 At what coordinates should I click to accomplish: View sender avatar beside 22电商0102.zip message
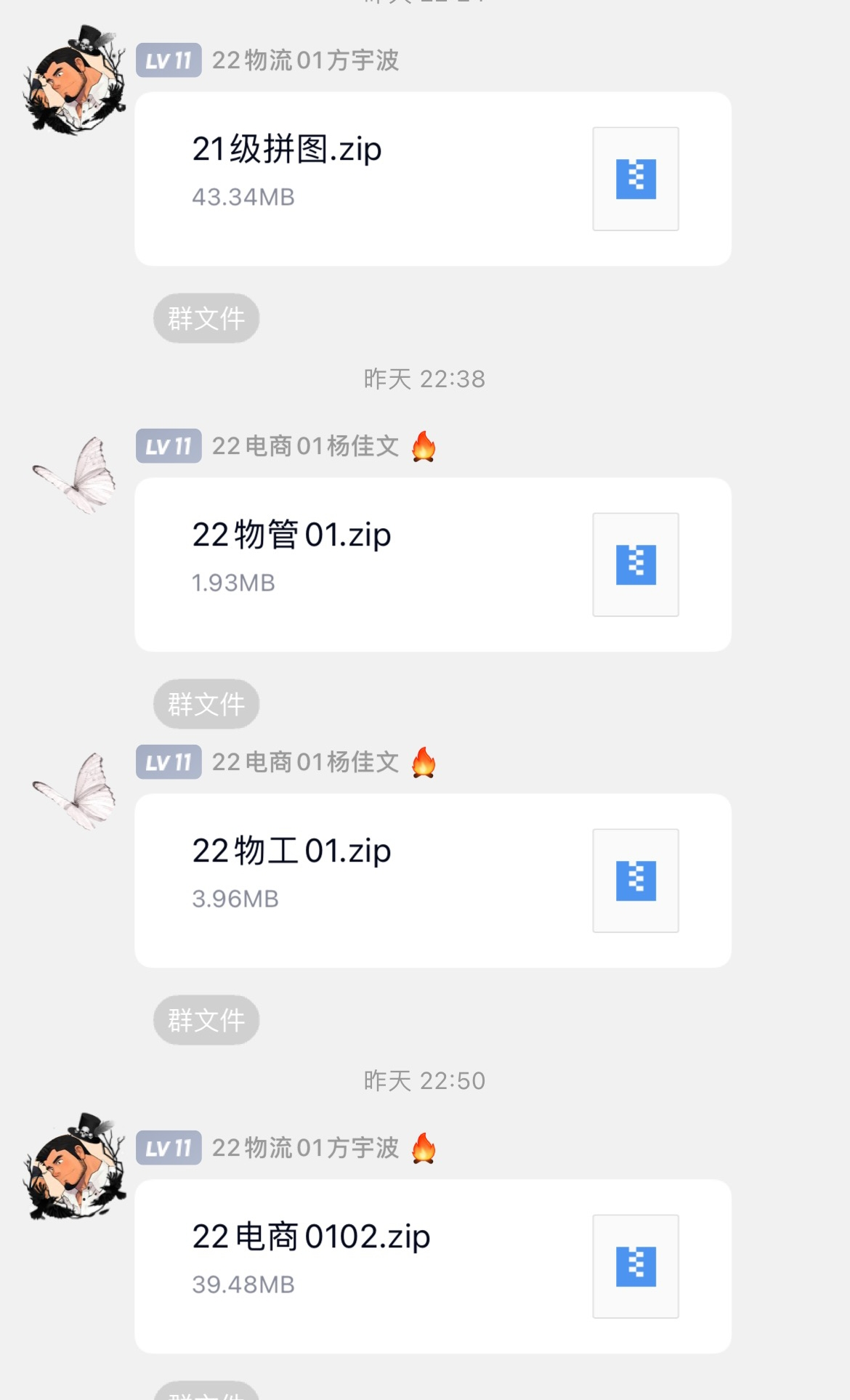point(75,1167)
